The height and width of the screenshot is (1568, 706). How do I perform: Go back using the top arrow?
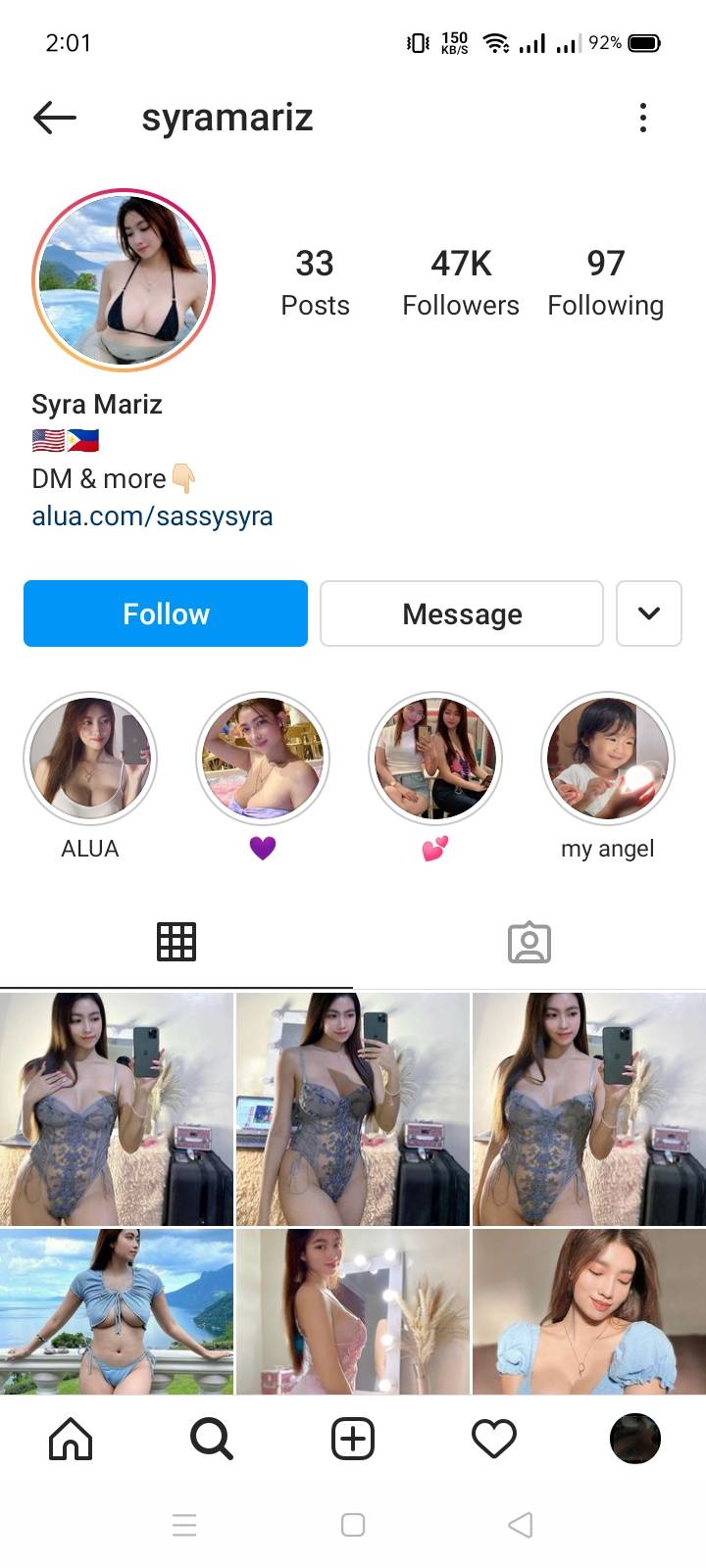(55, 118)
